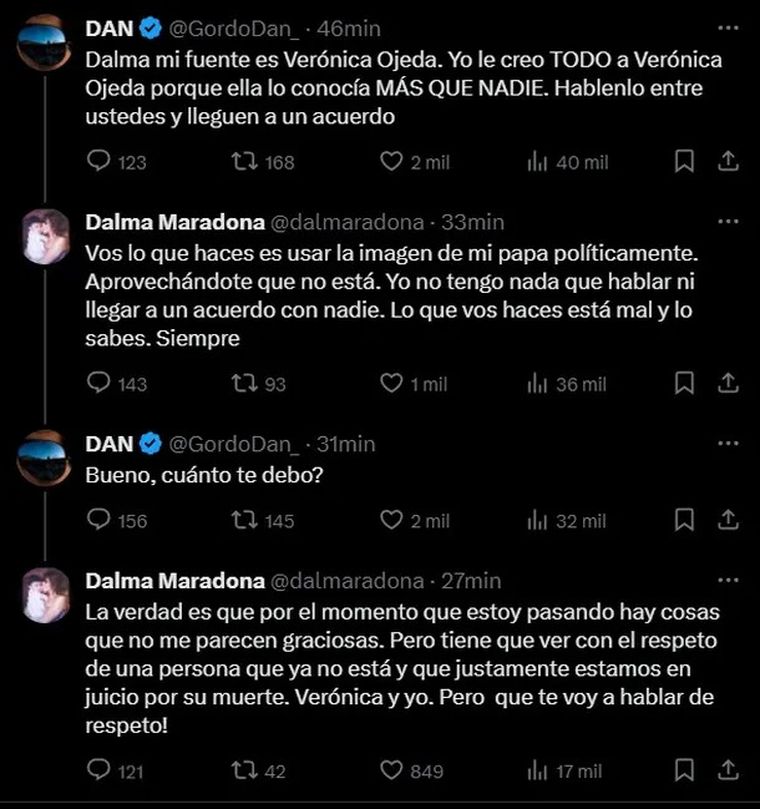Open reply count on Dalma's last tweet
Image resolution: width=760 pixels, height=809 pixels.
tap(97, 770)
